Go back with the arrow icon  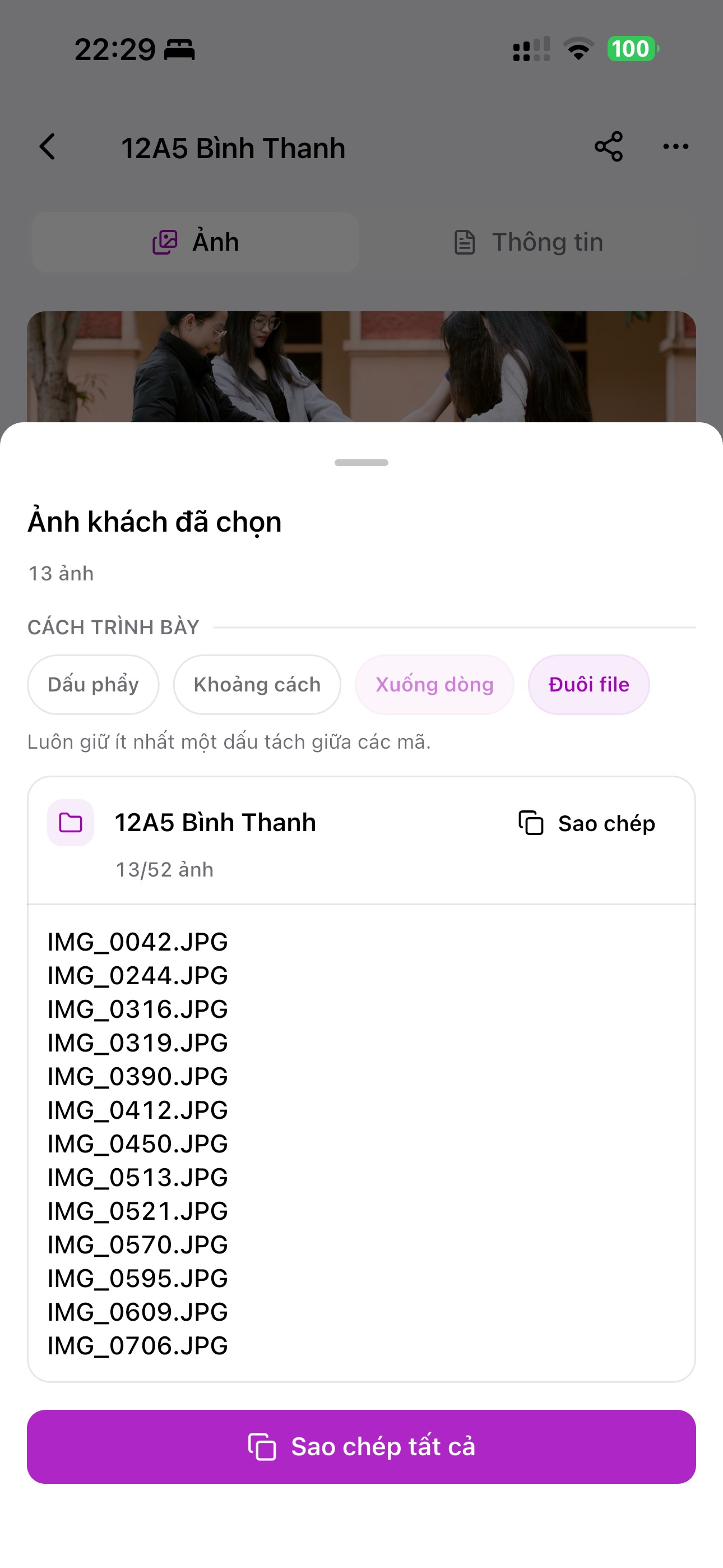(48, 147)
